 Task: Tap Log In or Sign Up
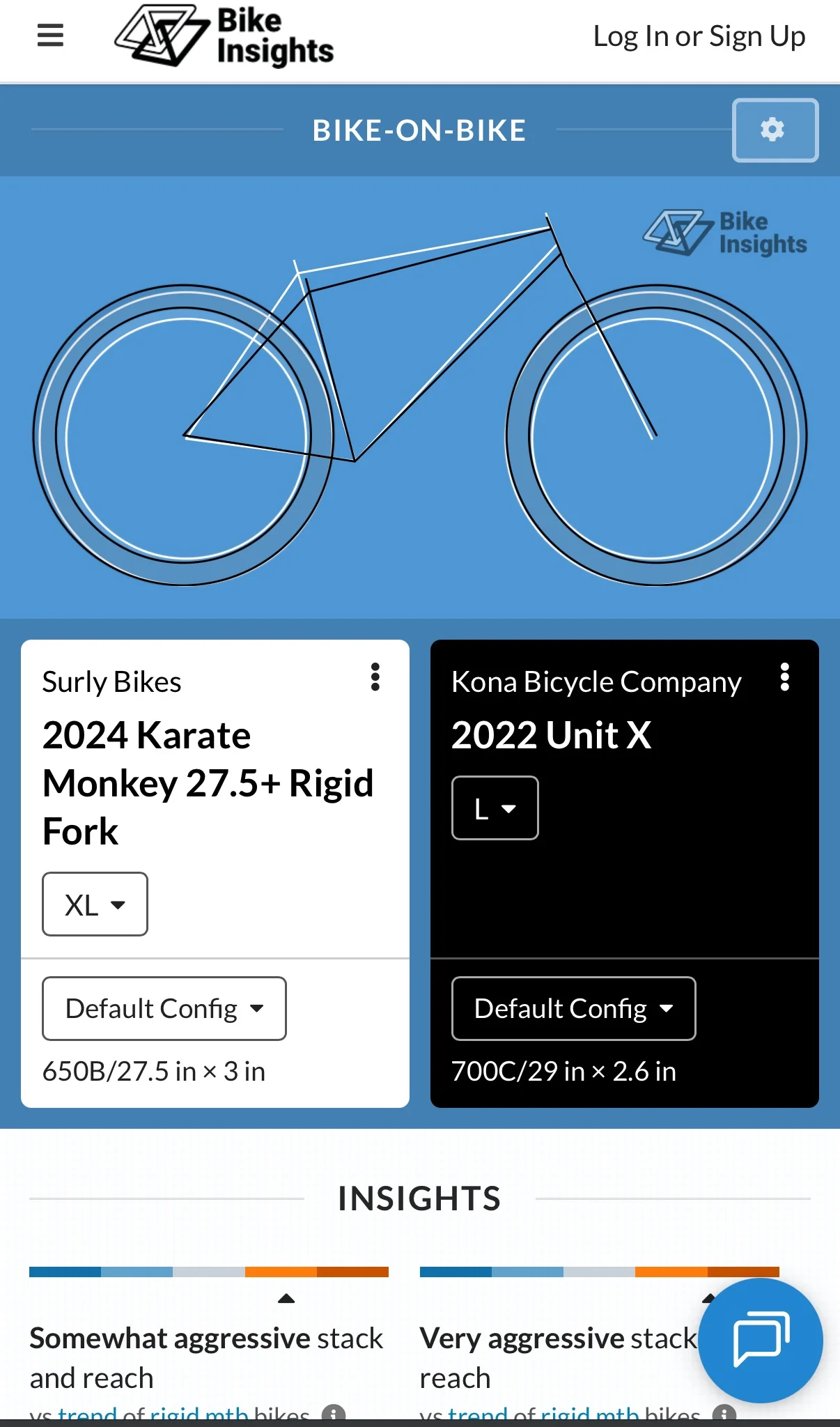click(699, 36)
